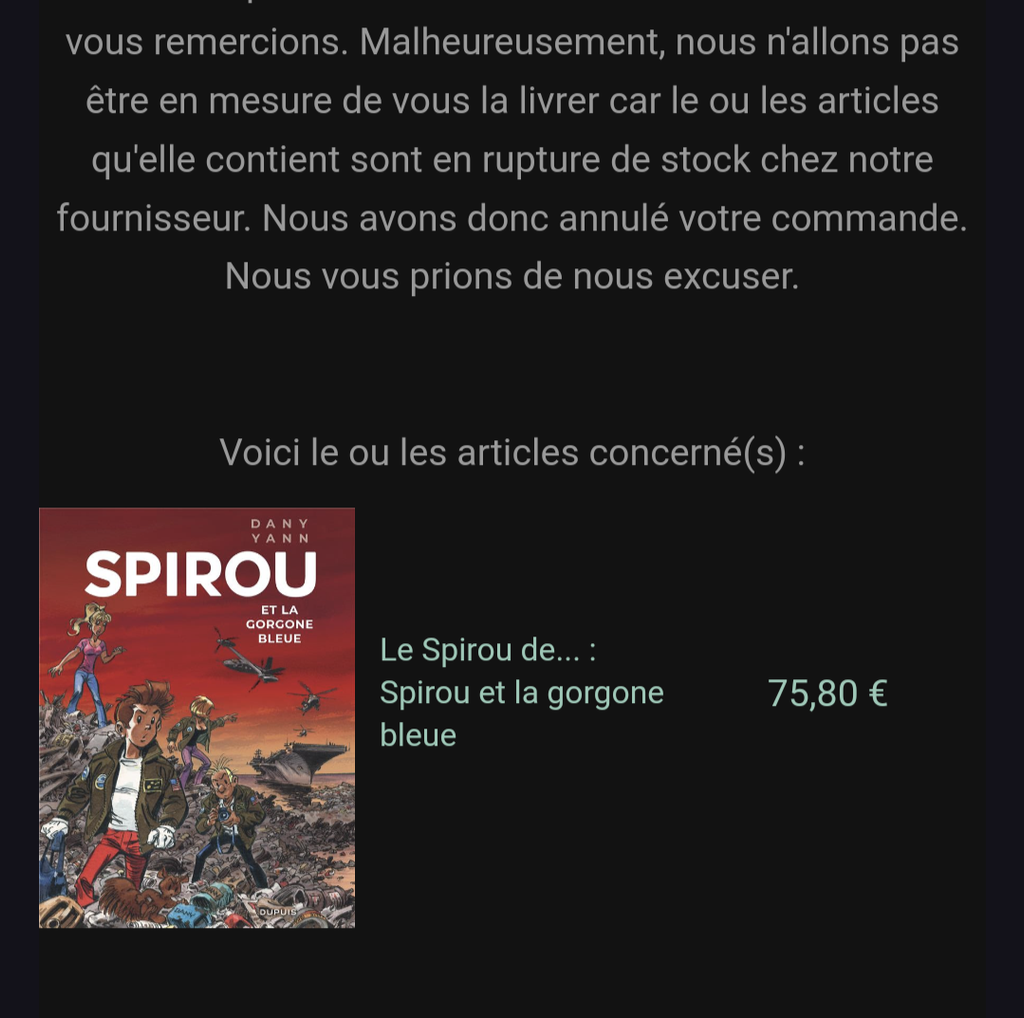Open the Spirou et la gorgone bleue cover image
1024x1018 pixels.
pos(197,717)
